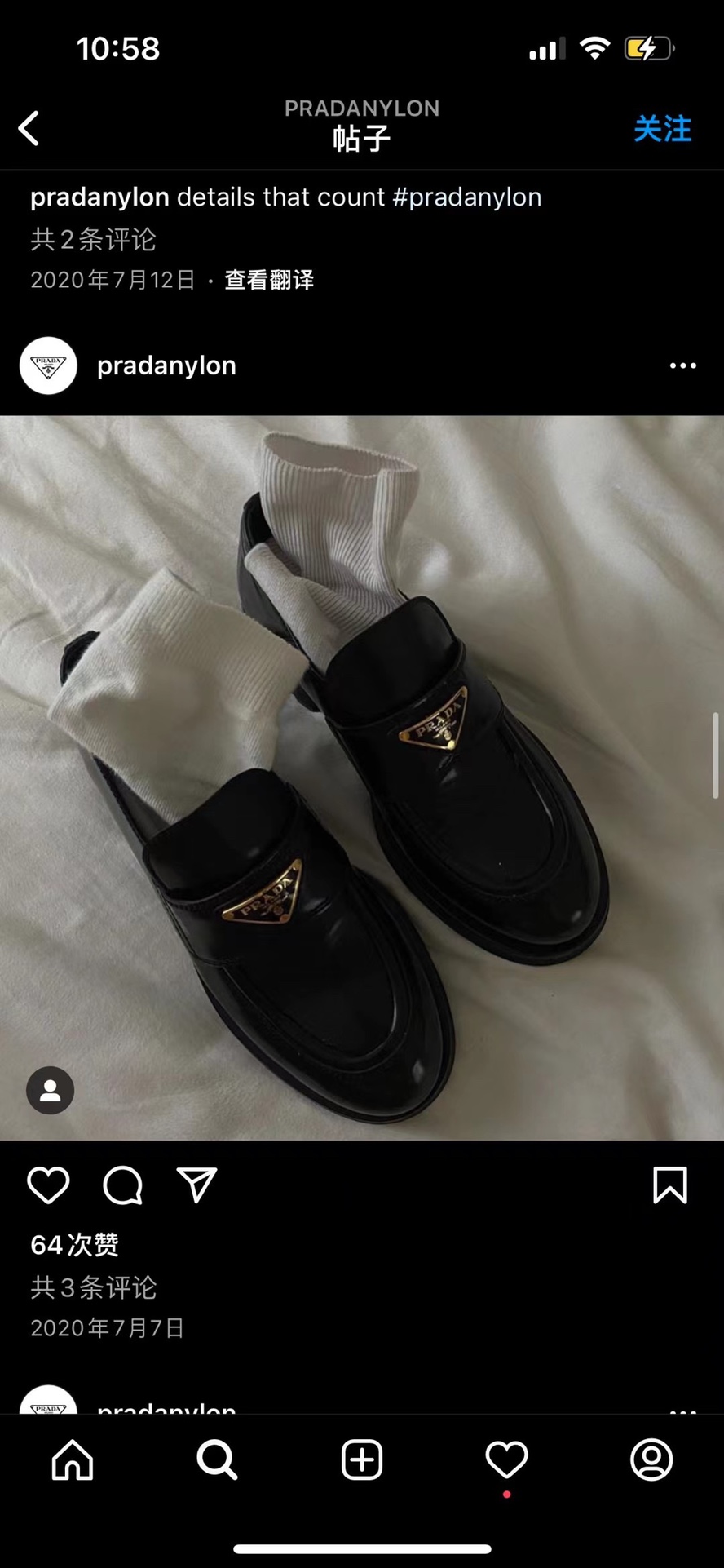The width and height of the screenshot is (724, 1568).
Task: Like the loafer post with heart icon
Action: (x=49, y=1185)
